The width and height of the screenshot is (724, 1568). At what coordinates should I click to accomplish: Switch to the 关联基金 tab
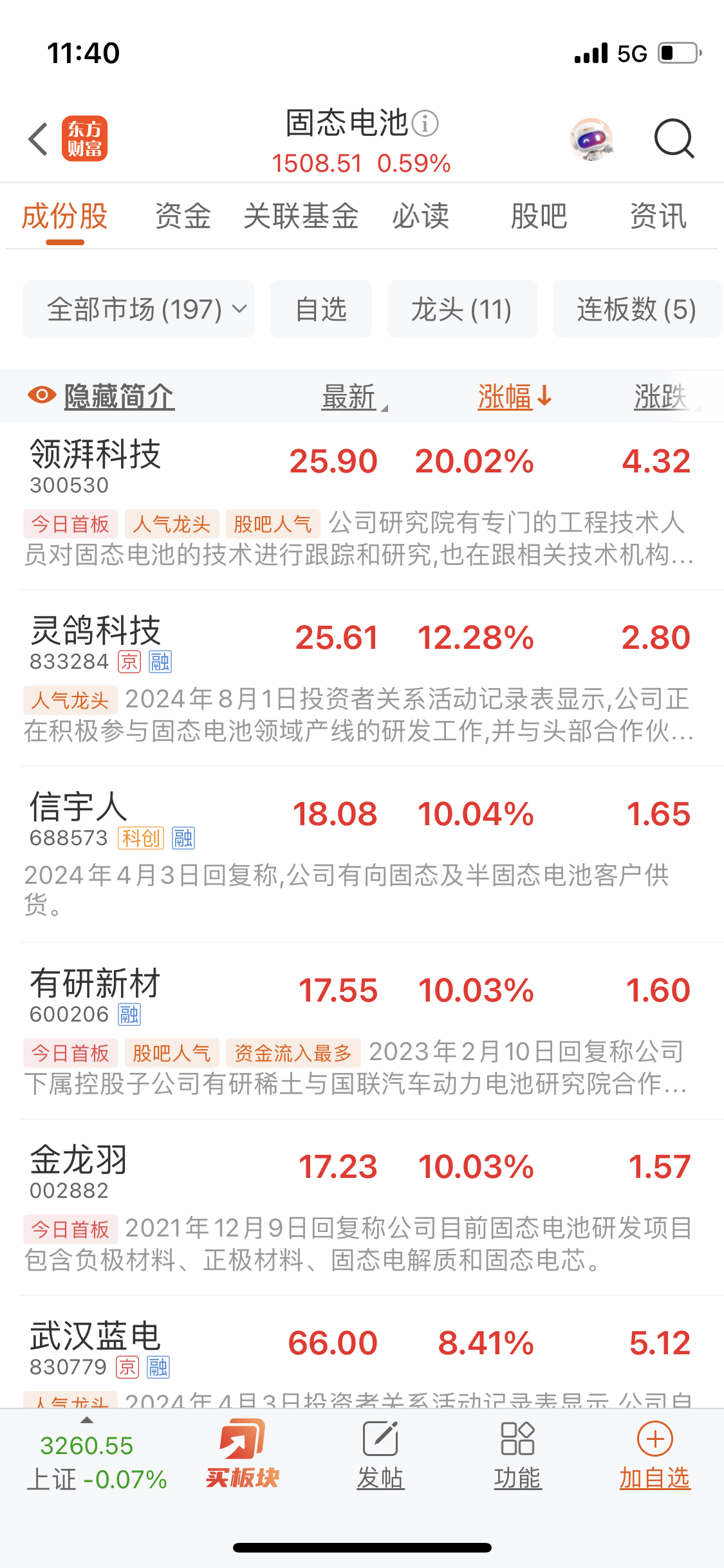[301, 216]
